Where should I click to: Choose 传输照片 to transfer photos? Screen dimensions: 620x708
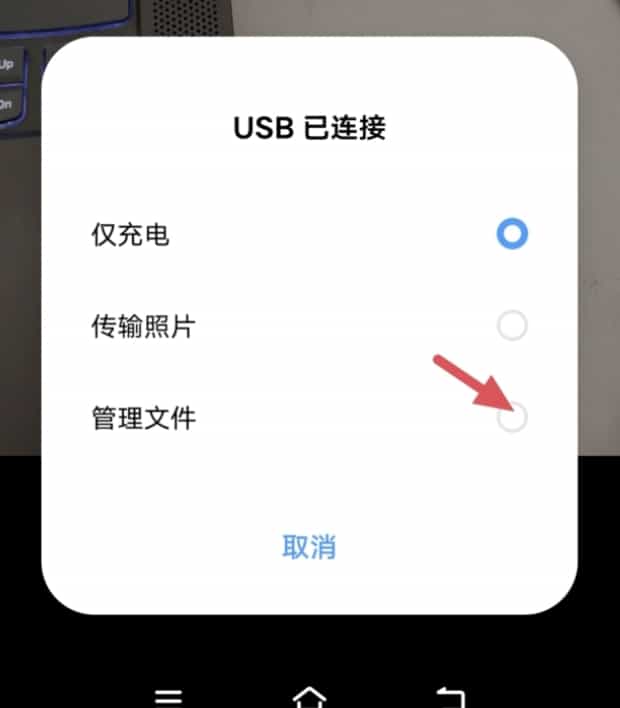click(511, 326)
